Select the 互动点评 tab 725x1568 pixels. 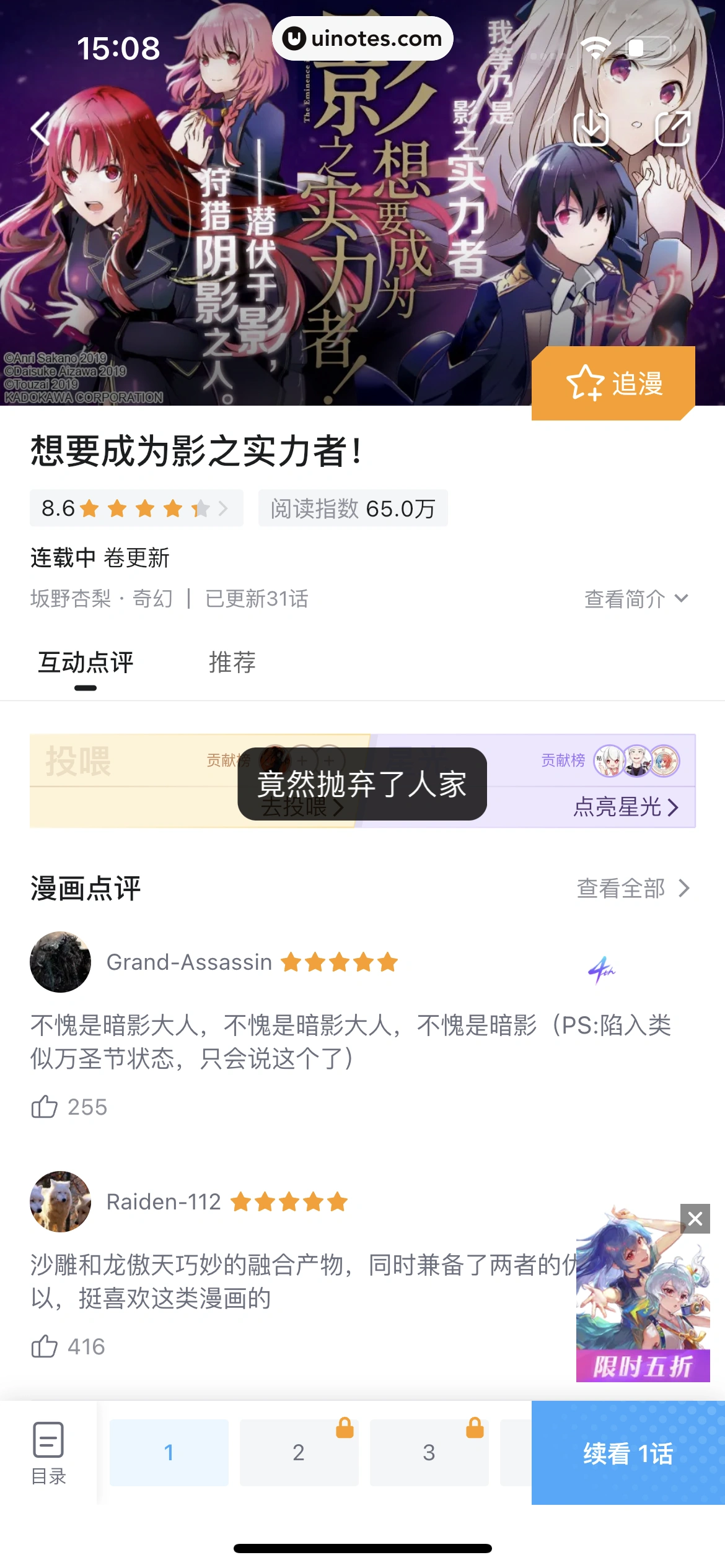(x=86, y=663)
